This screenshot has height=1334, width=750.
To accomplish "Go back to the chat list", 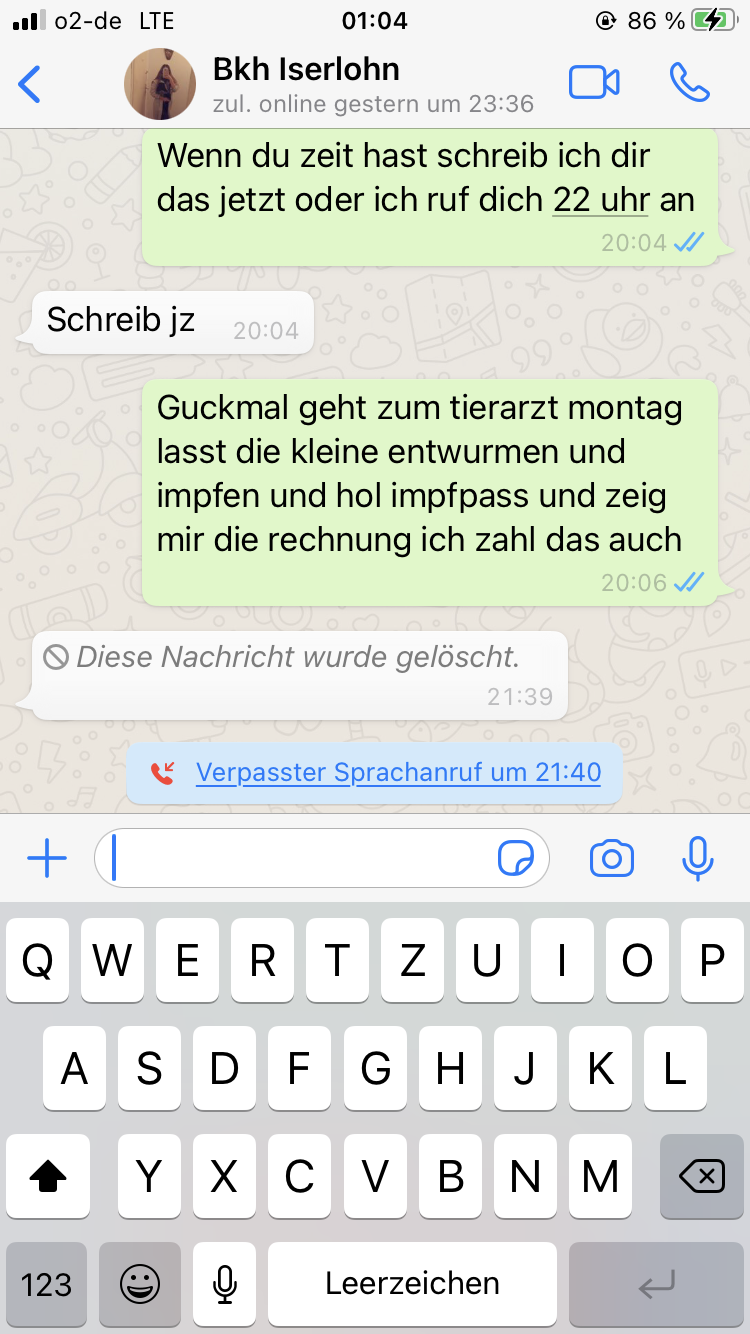I will [30, 84].
